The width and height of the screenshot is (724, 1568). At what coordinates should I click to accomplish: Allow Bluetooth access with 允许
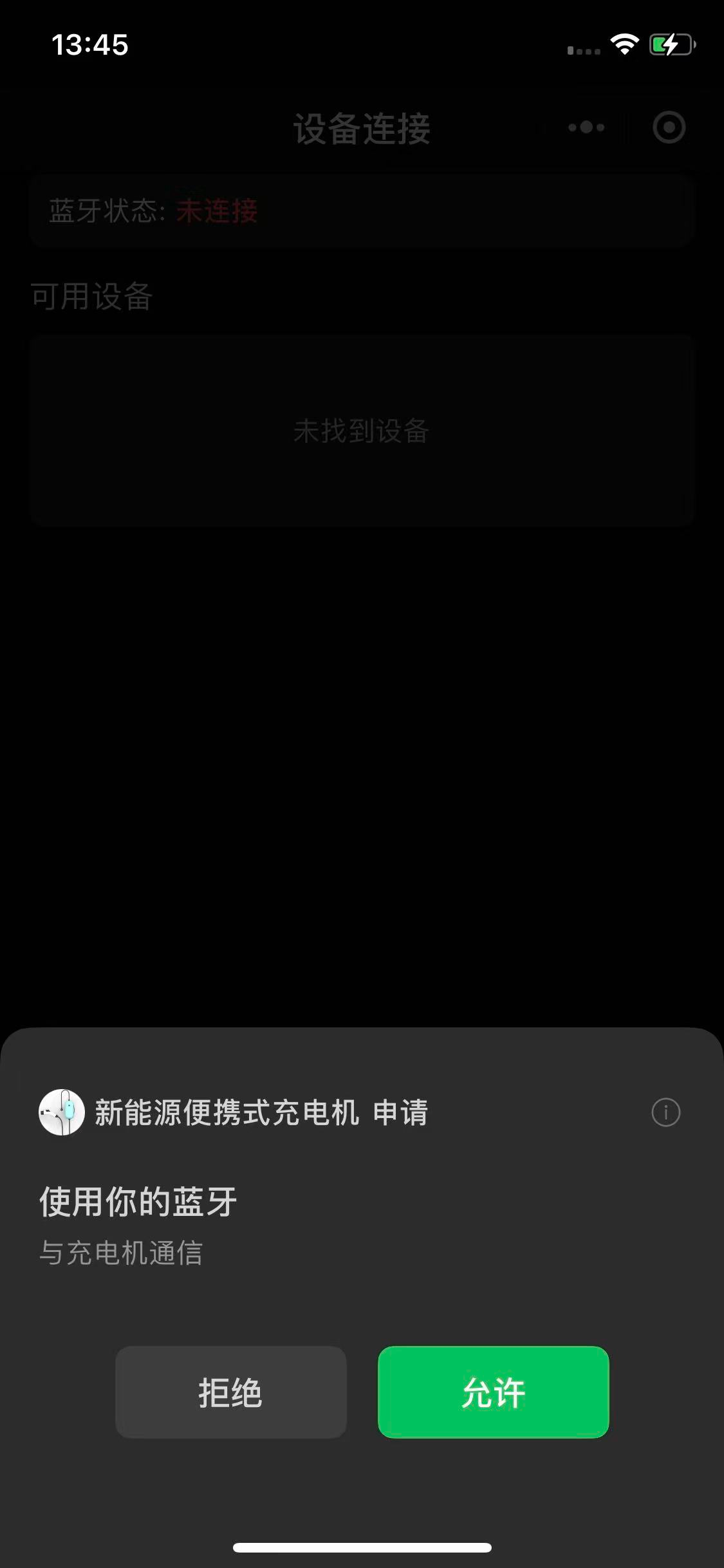(x=493, y=1392)
